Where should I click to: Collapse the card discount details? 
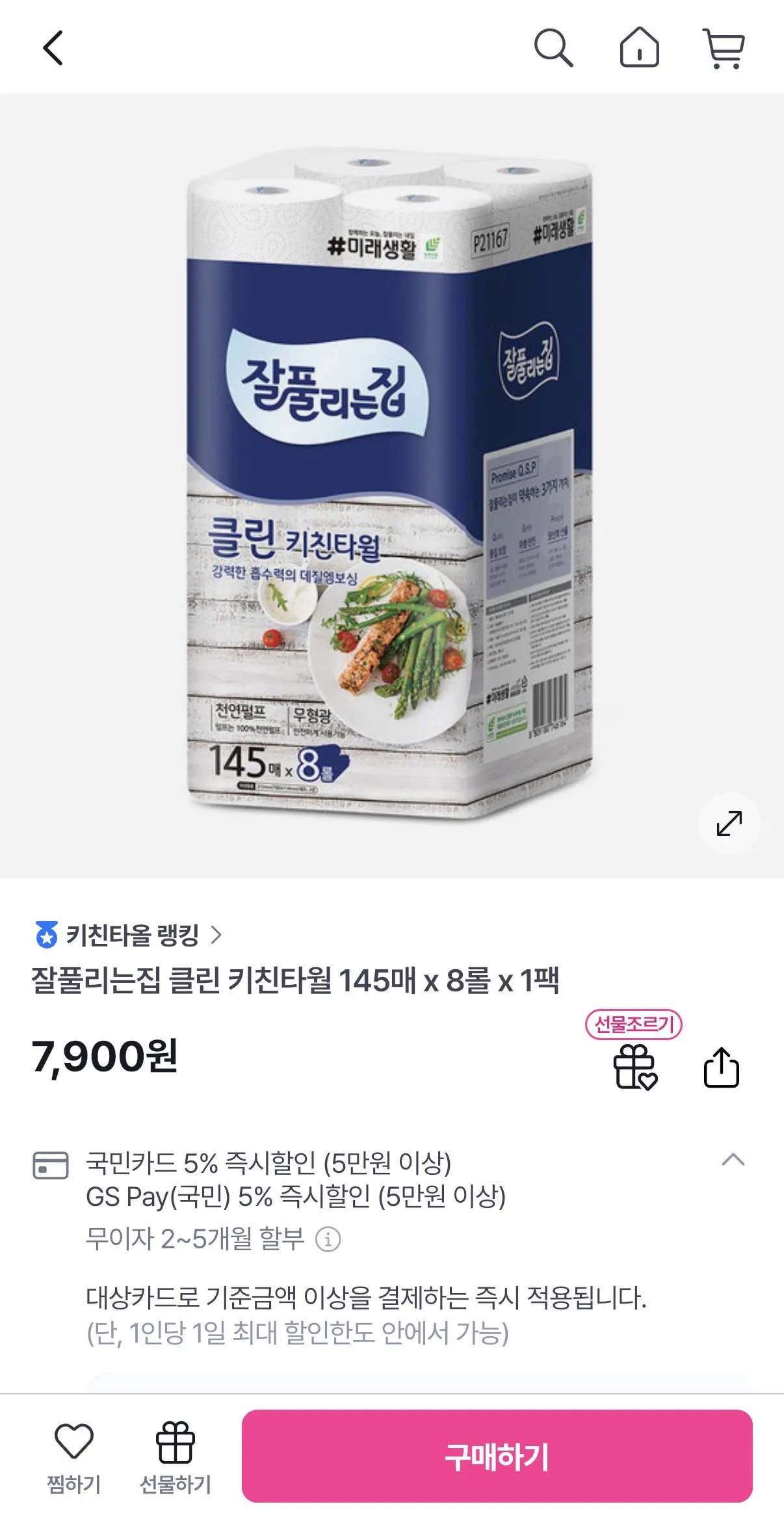pos(733,1160)
